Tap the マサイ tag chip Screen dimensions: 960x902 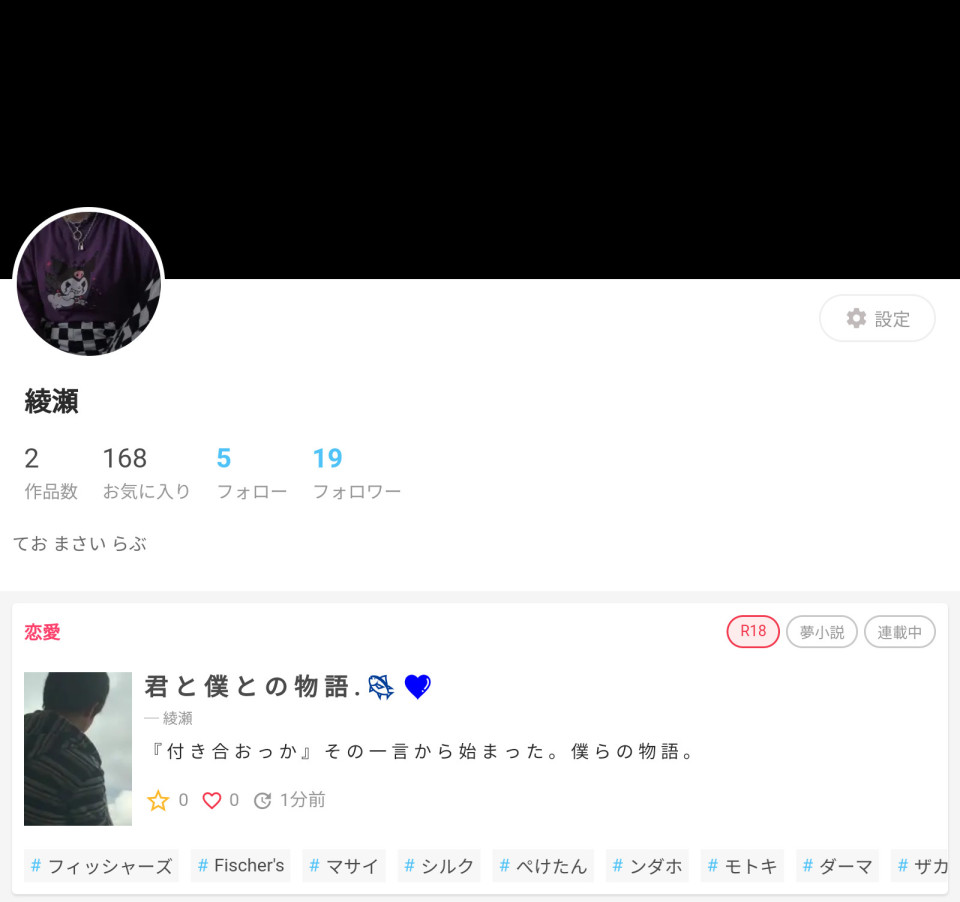(343, 866)
